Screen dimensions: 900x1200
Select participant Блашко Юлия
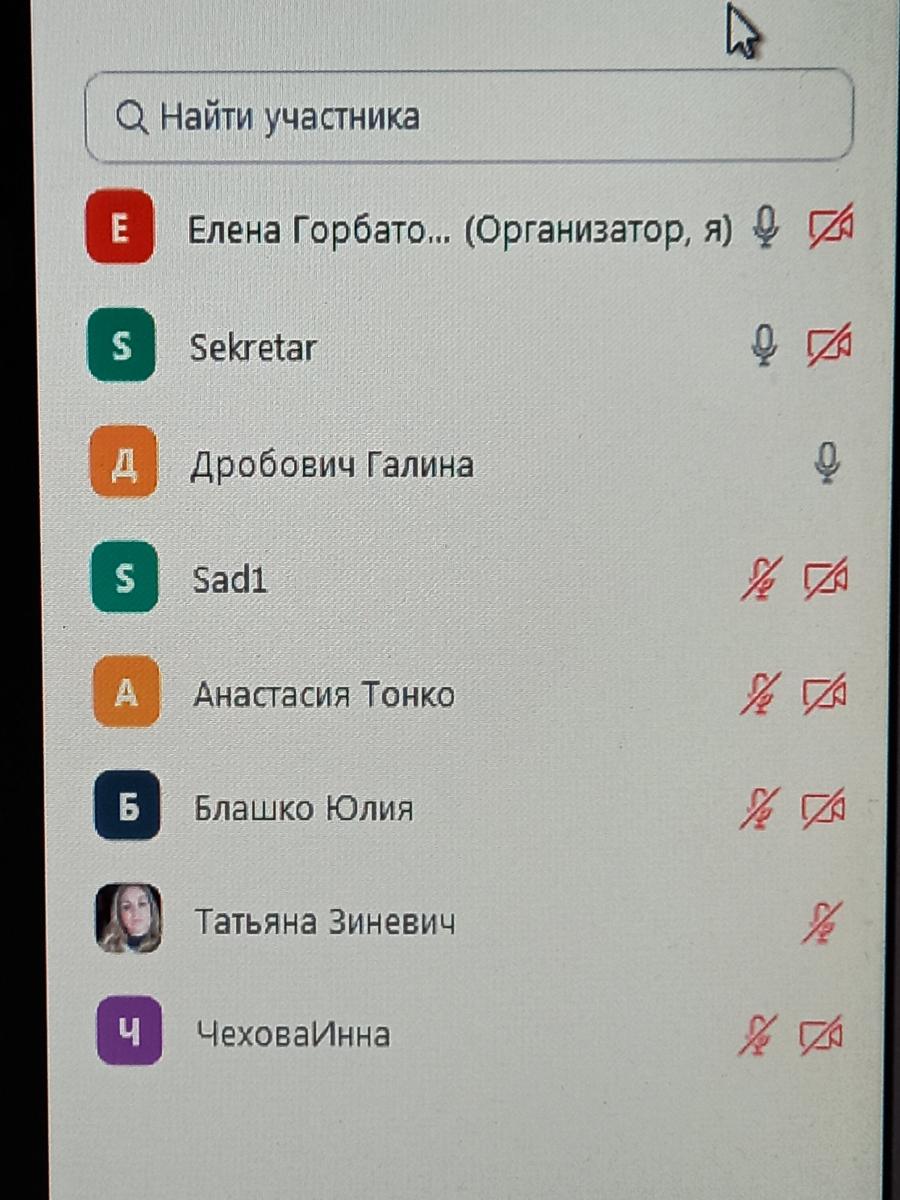[469, 806]
